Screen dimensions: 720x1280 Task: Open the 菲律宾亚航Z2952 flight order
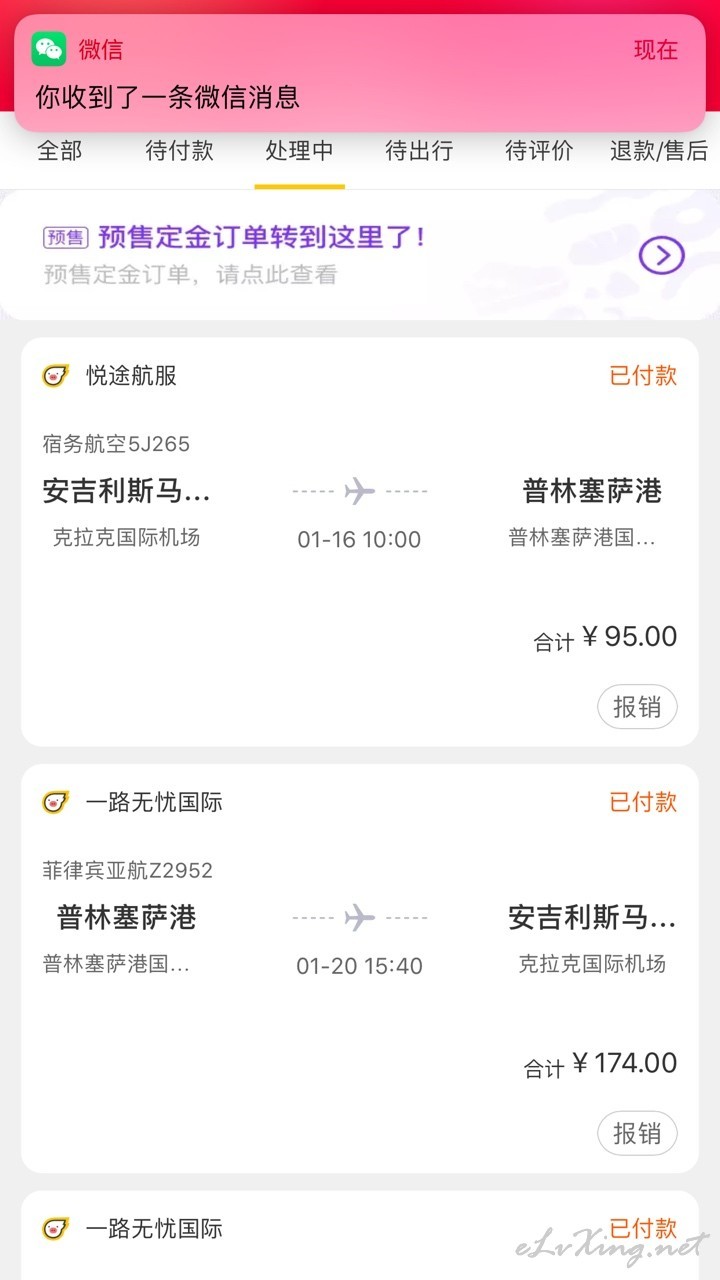(360, 968)
